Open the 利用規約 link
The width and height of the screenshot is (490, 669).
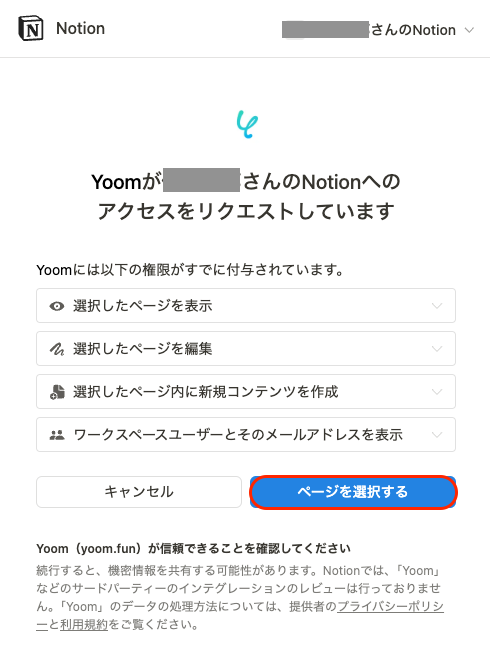click(x=84, y=625)
